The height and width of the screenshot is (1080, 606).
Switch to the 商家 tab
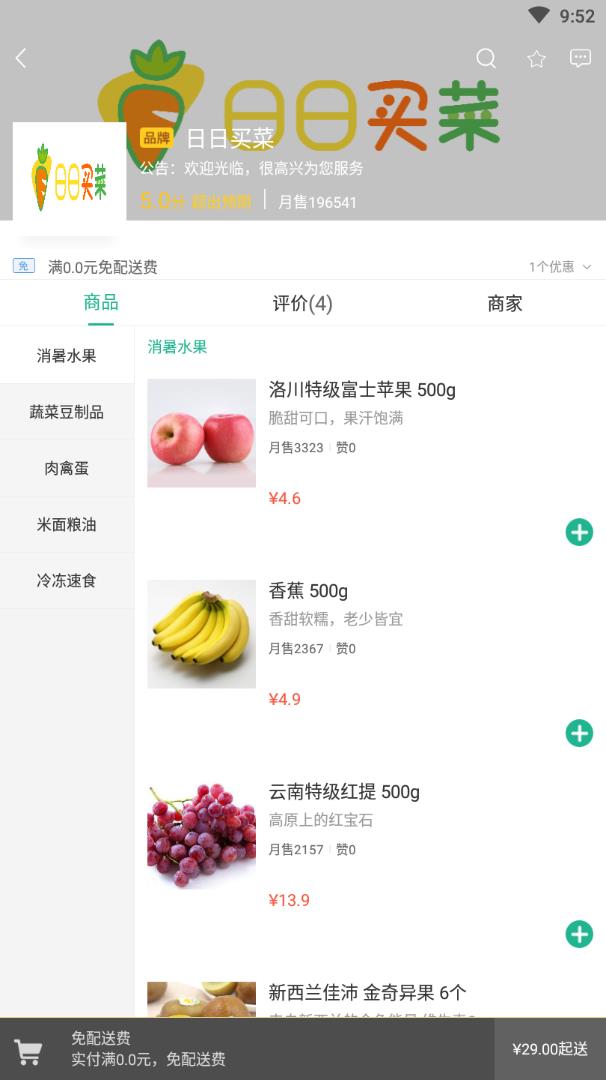504,303
